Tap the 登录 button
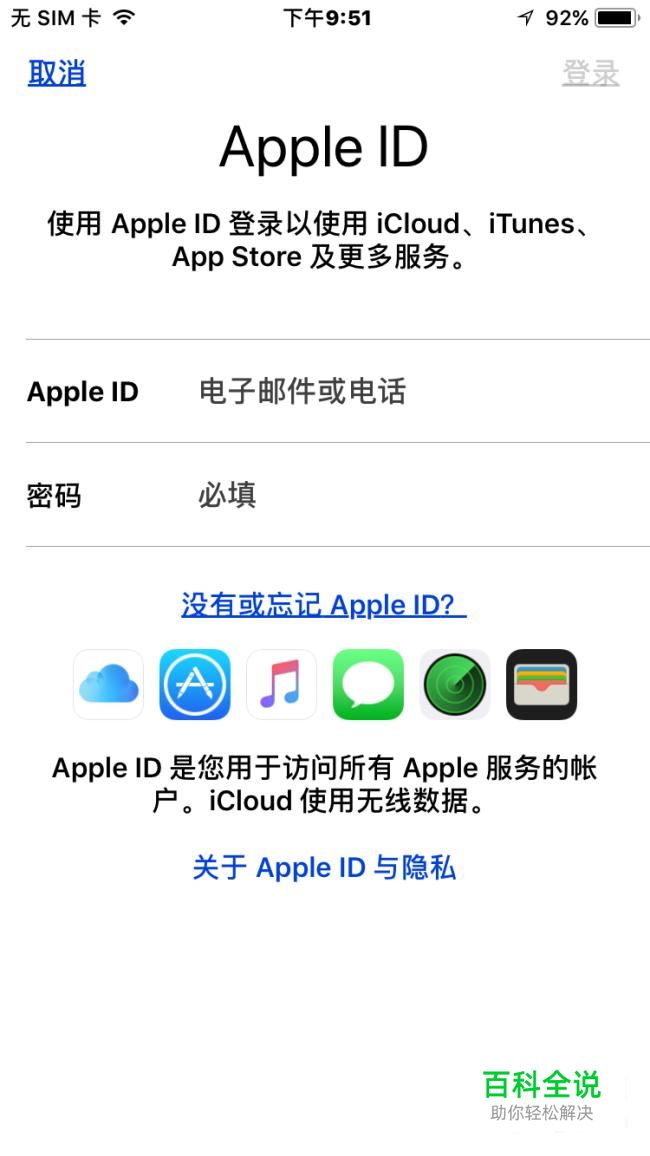 (x=590, y=73)
